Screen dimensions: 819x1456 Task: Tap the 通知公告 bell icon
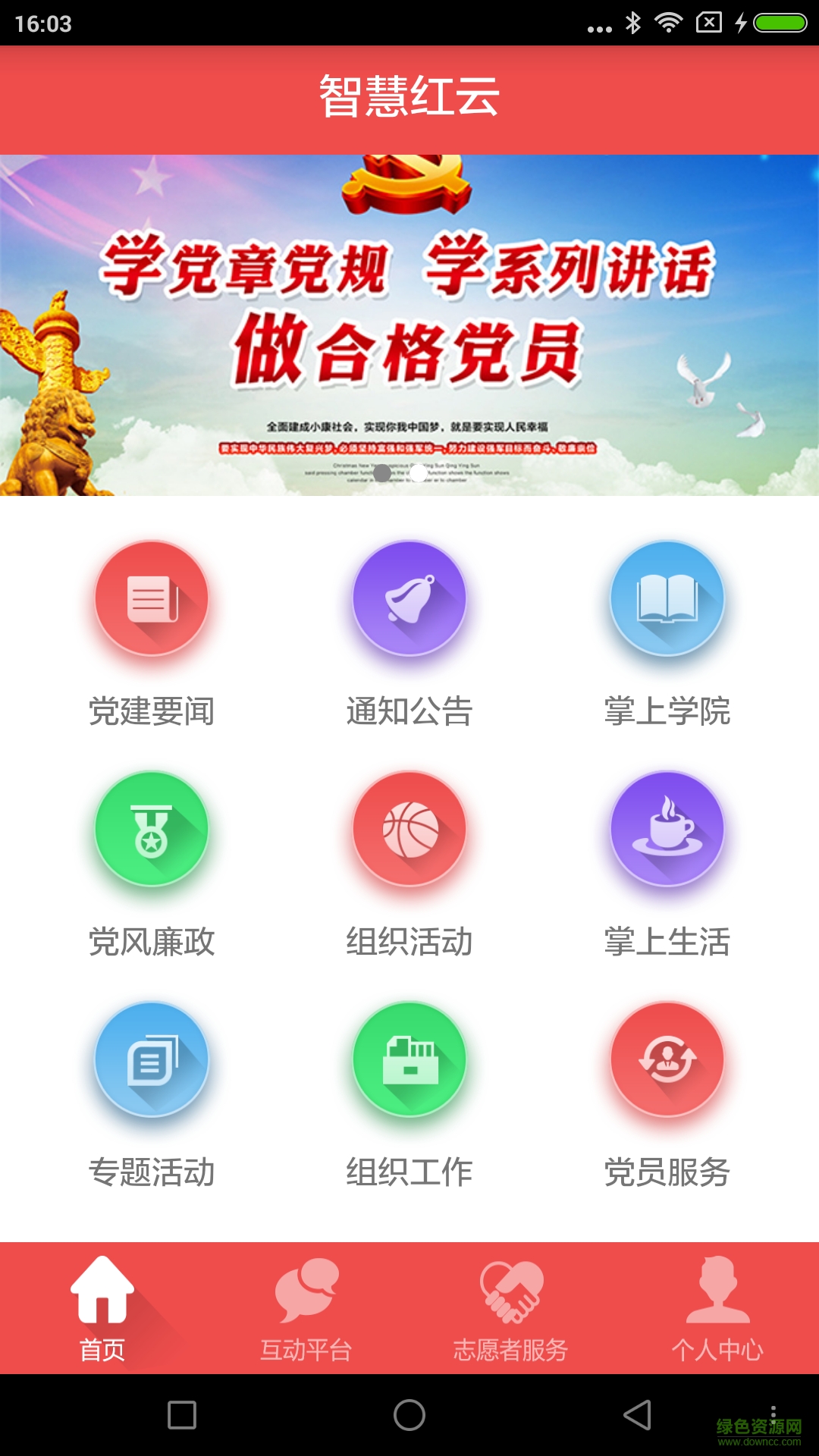pyautogui.click(x=409, y=598)
